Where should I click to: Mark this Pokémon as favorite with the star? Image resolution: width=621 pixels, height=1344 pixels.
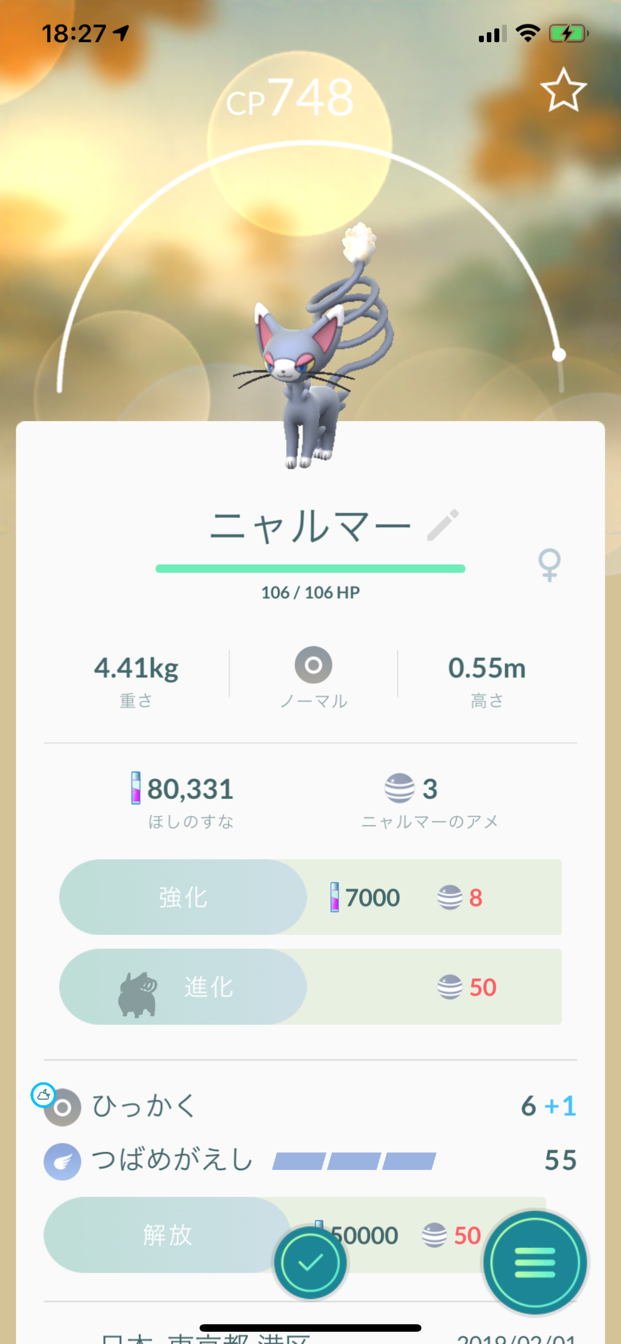[x=563, y=91]
